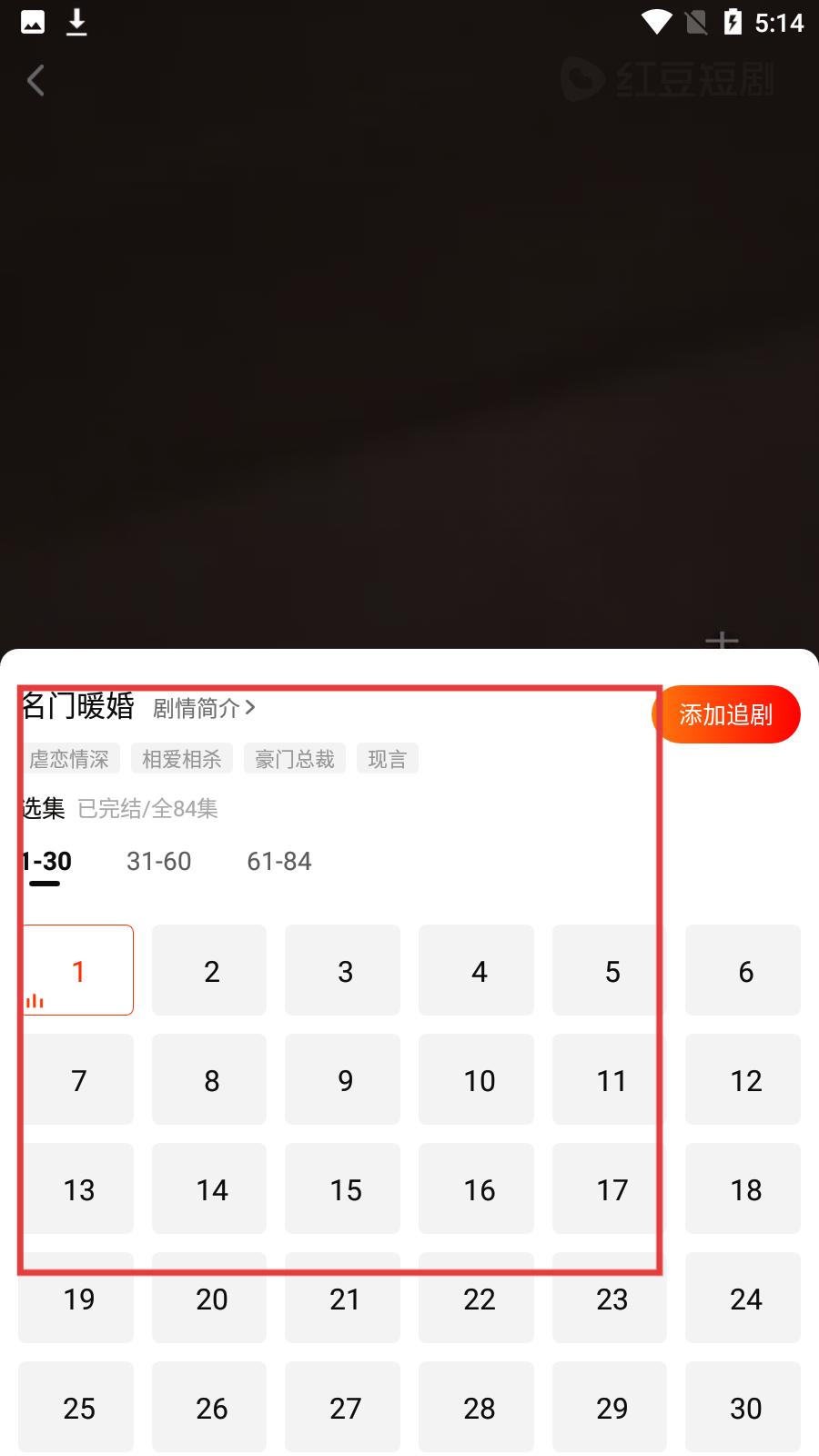Play episode 20
Screen dimensions: 819x1456
209,1298
